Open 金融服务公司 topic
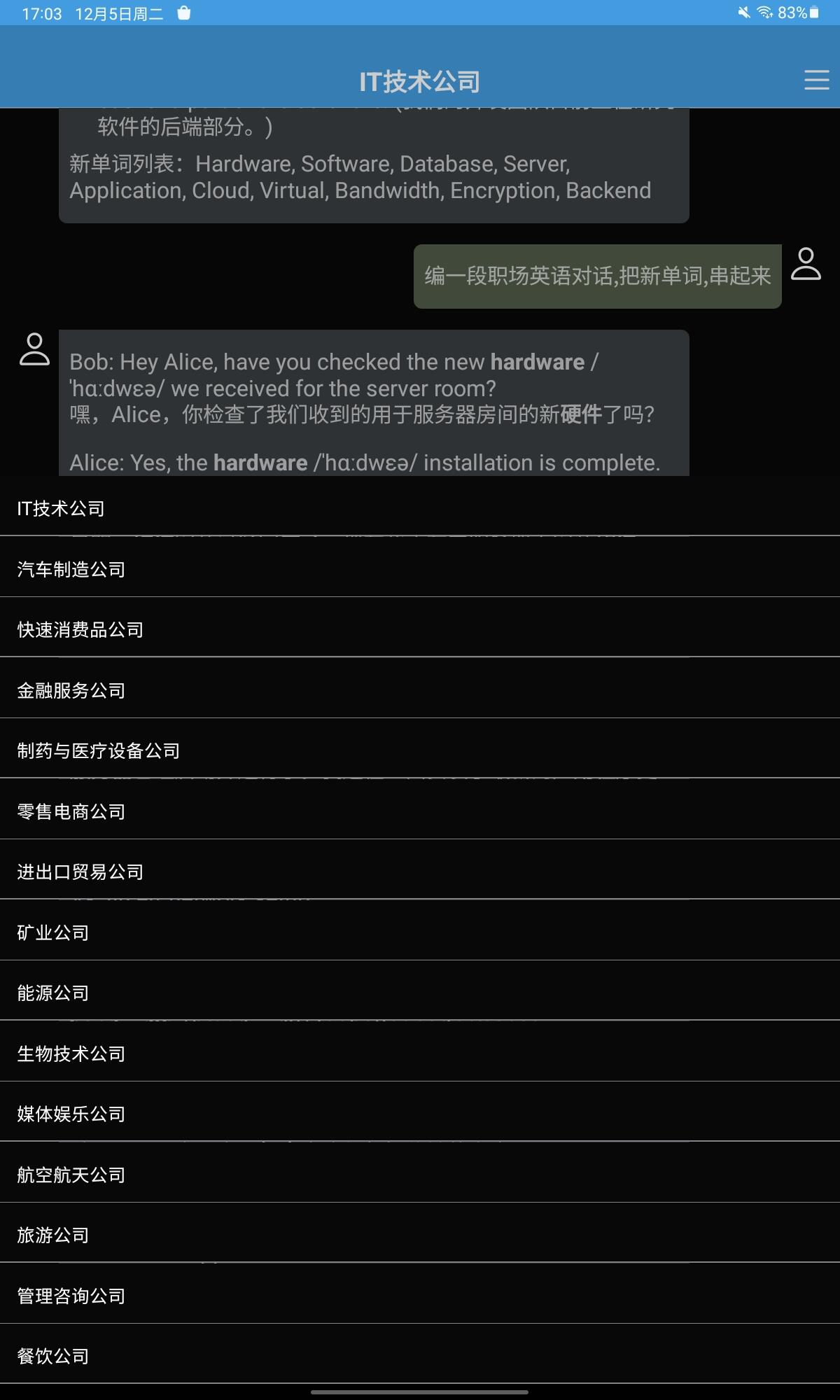This screenshot has height=1400, width=840. tap(71, 691)
